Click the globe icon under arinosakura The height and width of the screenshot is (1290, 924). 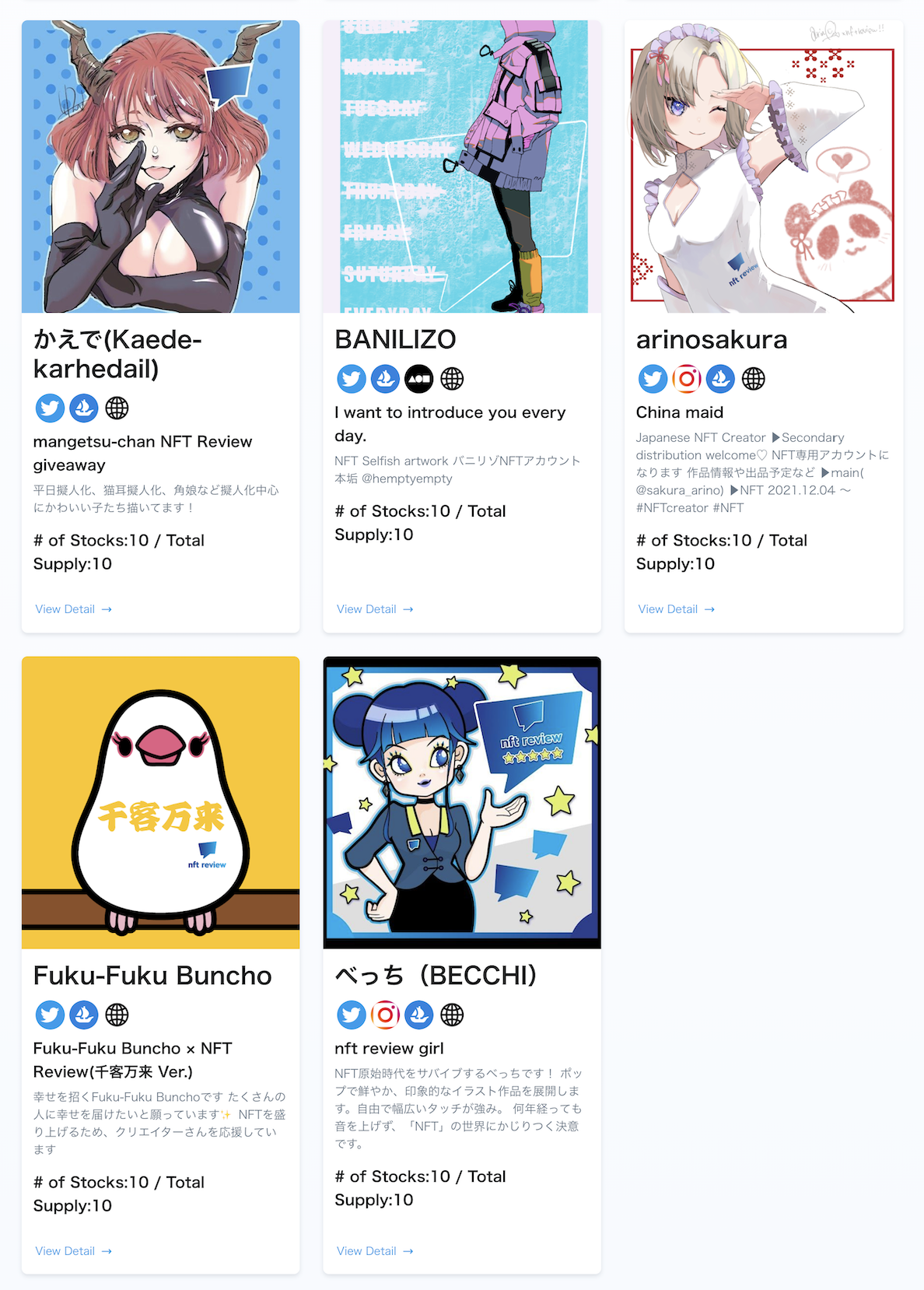click(x=753, y=379)
